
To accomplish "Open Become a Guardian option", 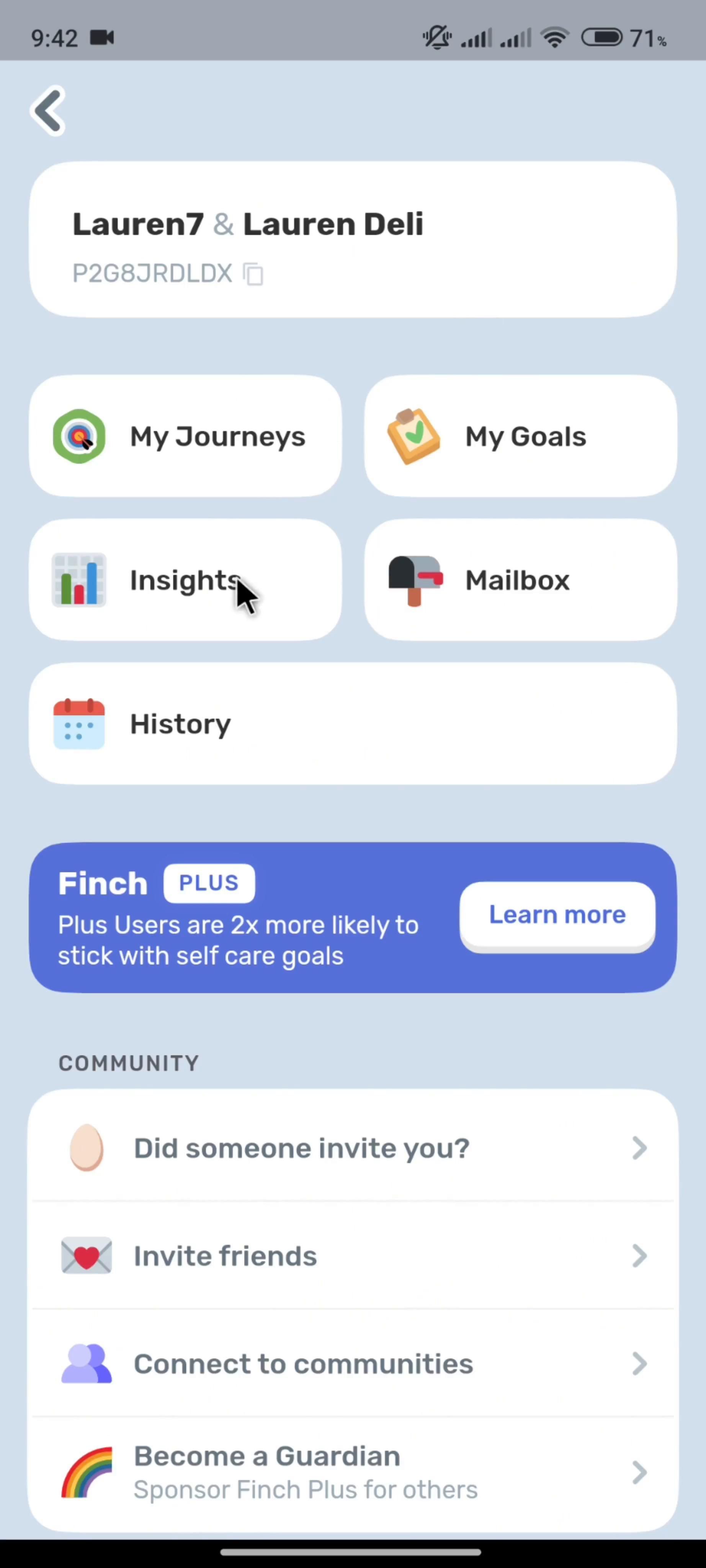I will click(352, 1472).
